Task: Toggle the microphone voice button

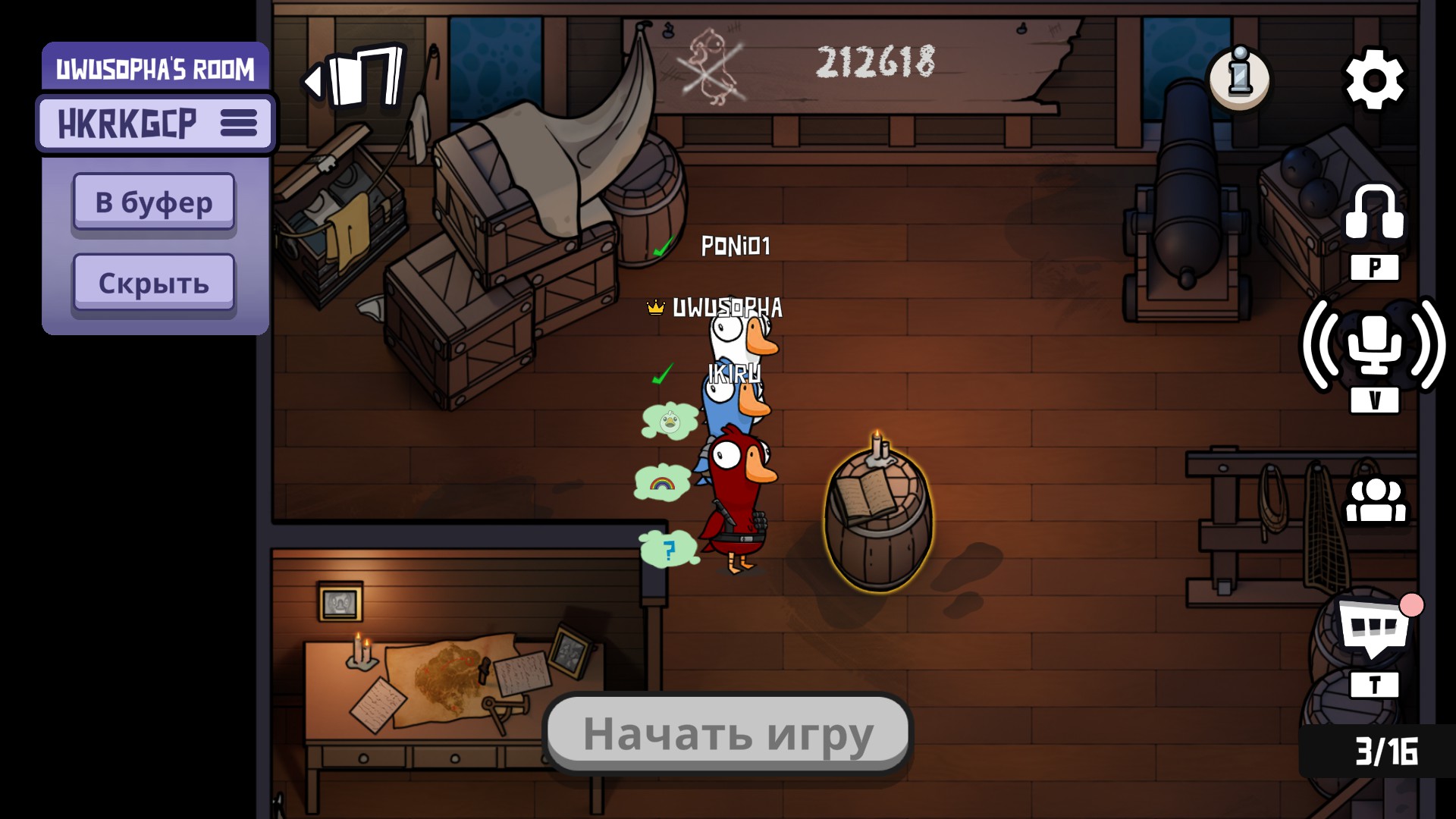Action: (x=1374, y=345)
